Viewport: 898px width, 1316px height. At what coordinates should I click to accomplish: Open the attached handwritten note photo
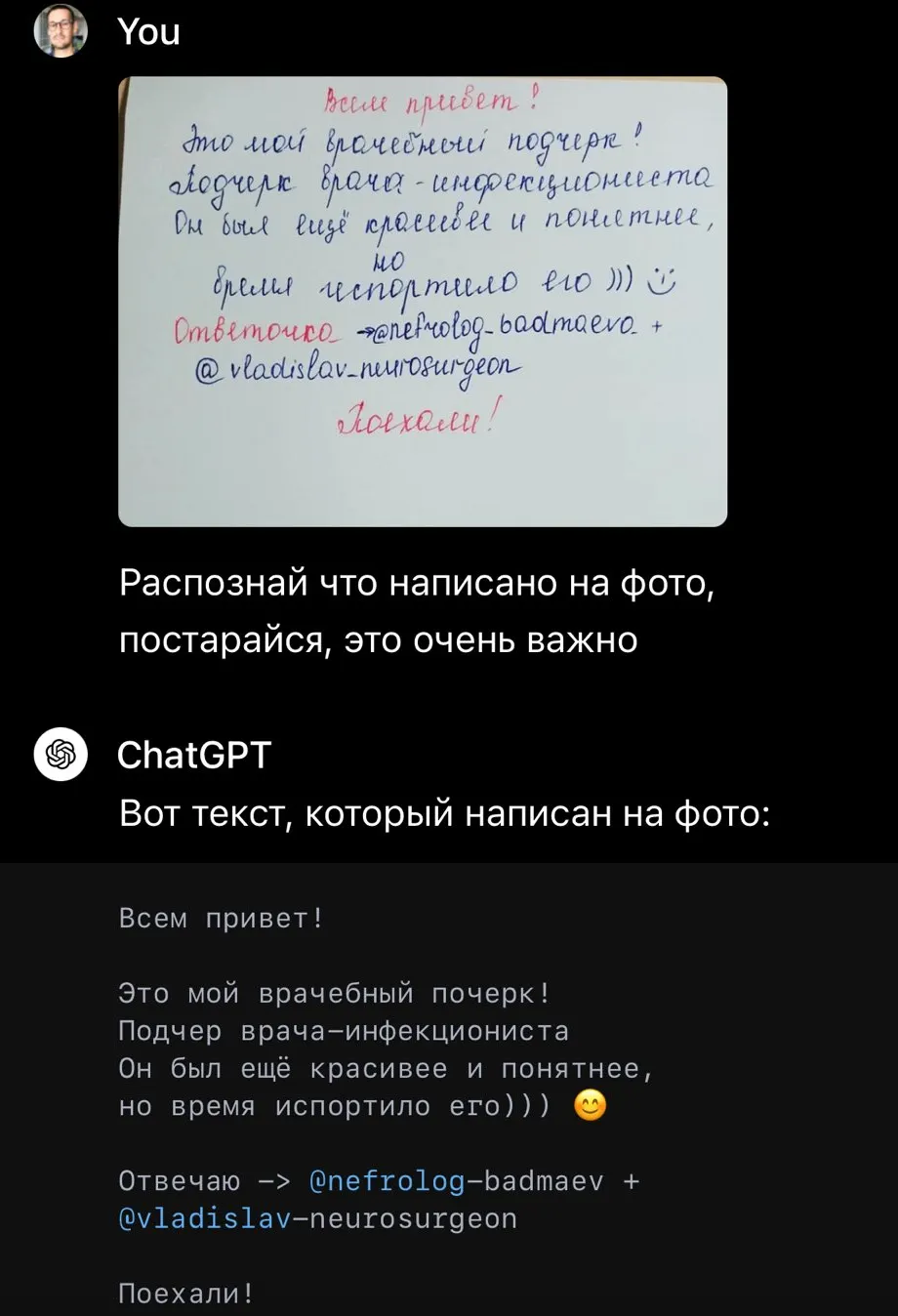coord(422,301)
